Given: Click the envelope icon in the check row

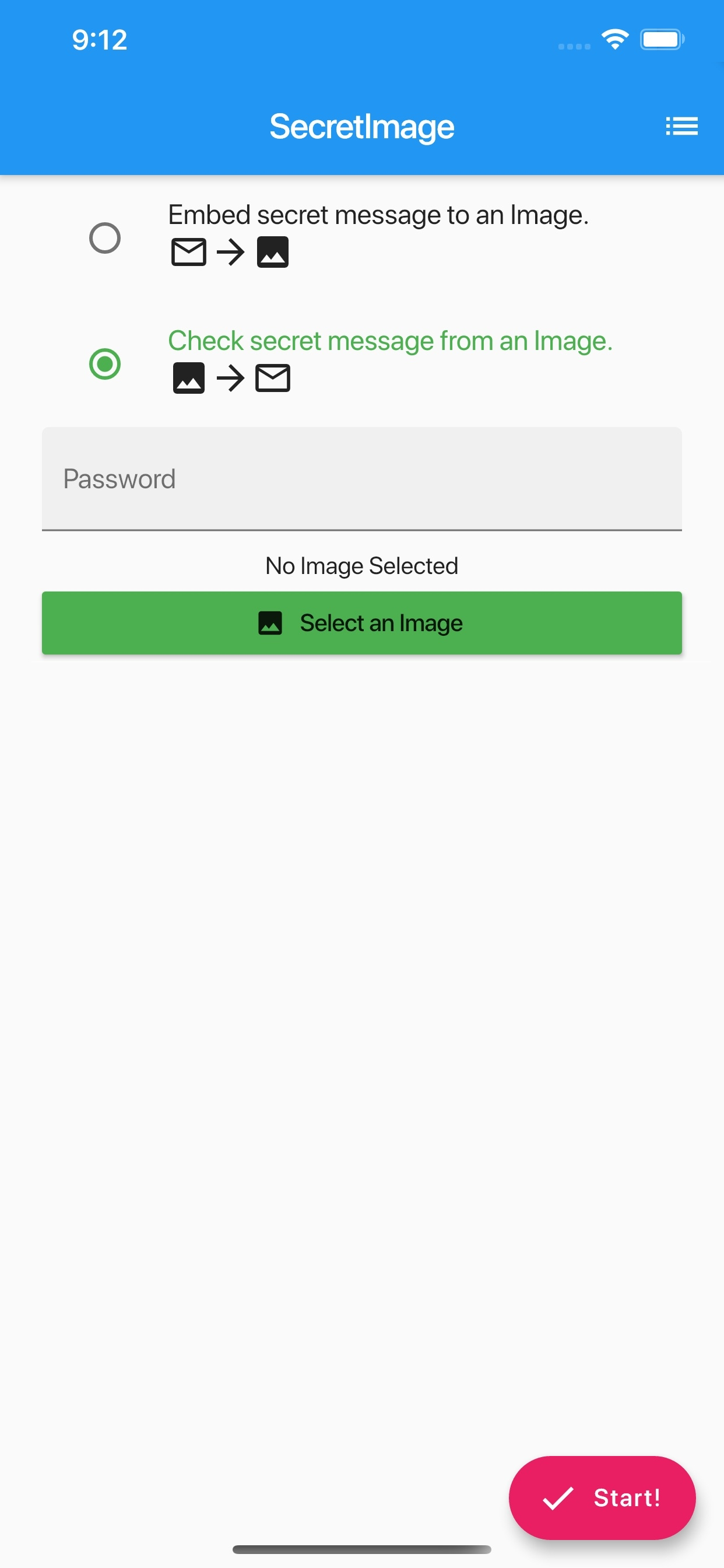Looking at the screenshot, I should point(273,377).
